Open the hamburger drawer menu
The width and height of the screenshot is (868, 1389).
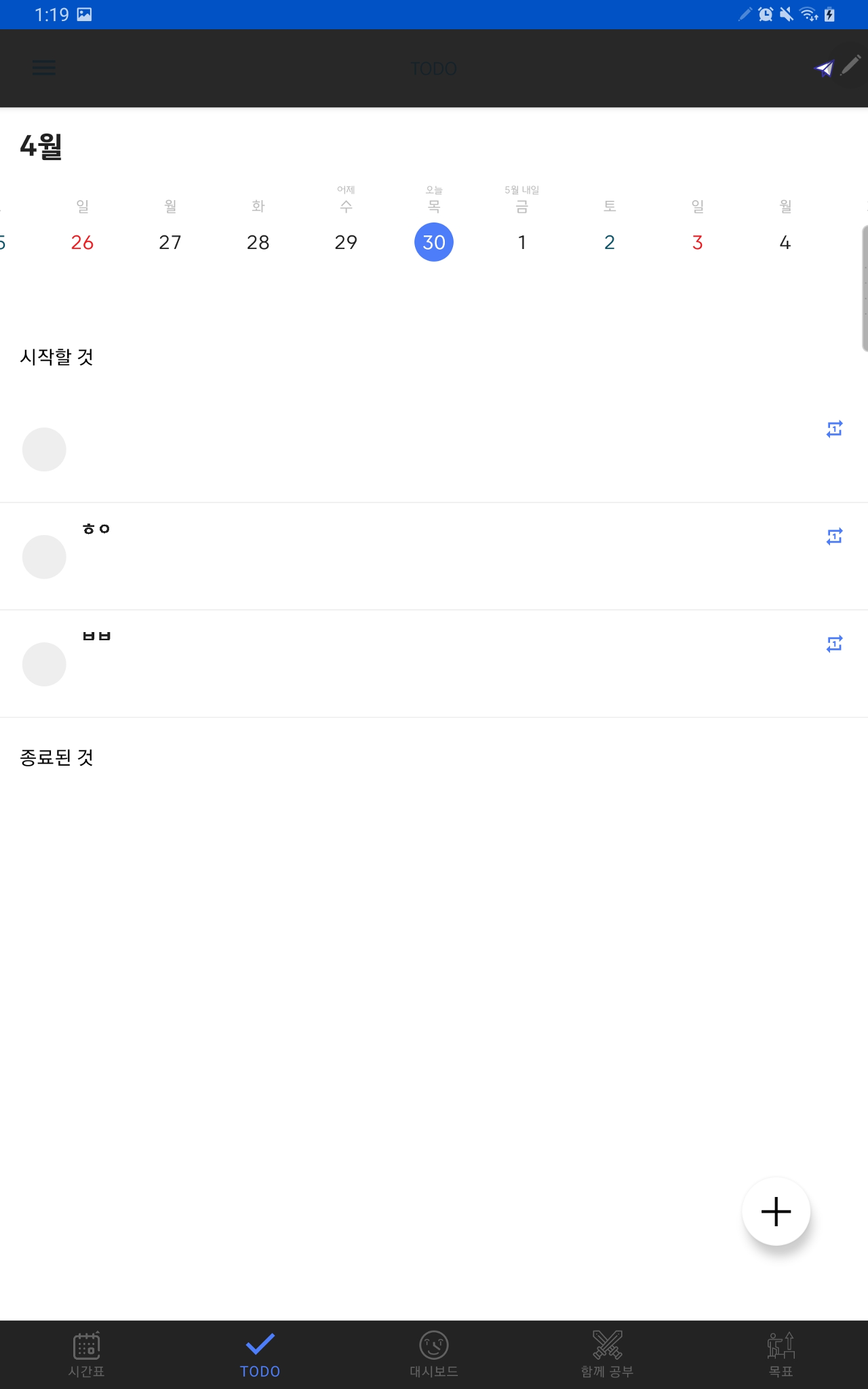click(x=44, y=68)
